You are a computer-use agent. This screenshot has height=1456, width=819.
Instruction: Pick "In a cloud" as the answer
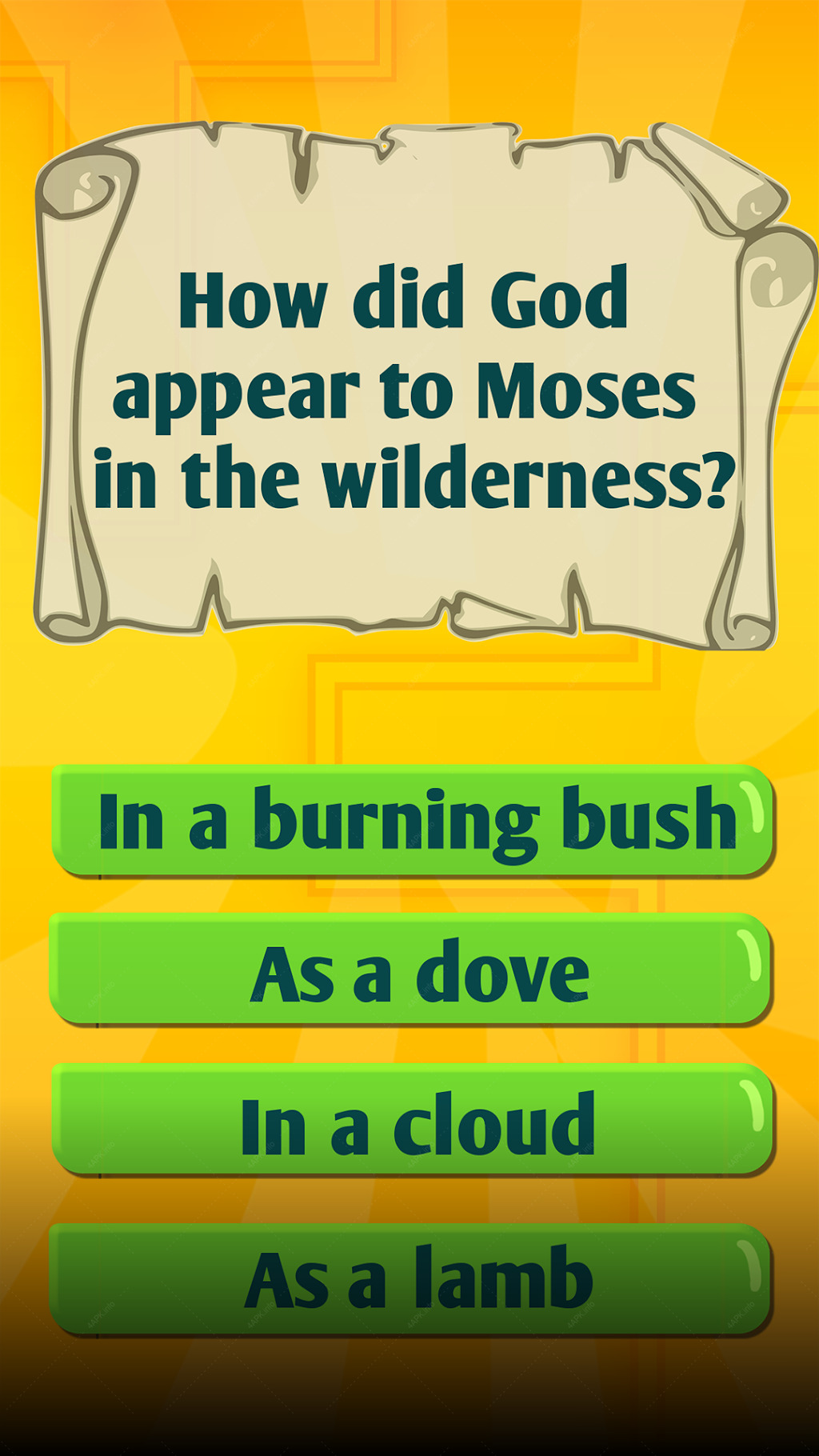pos(412,1120)
